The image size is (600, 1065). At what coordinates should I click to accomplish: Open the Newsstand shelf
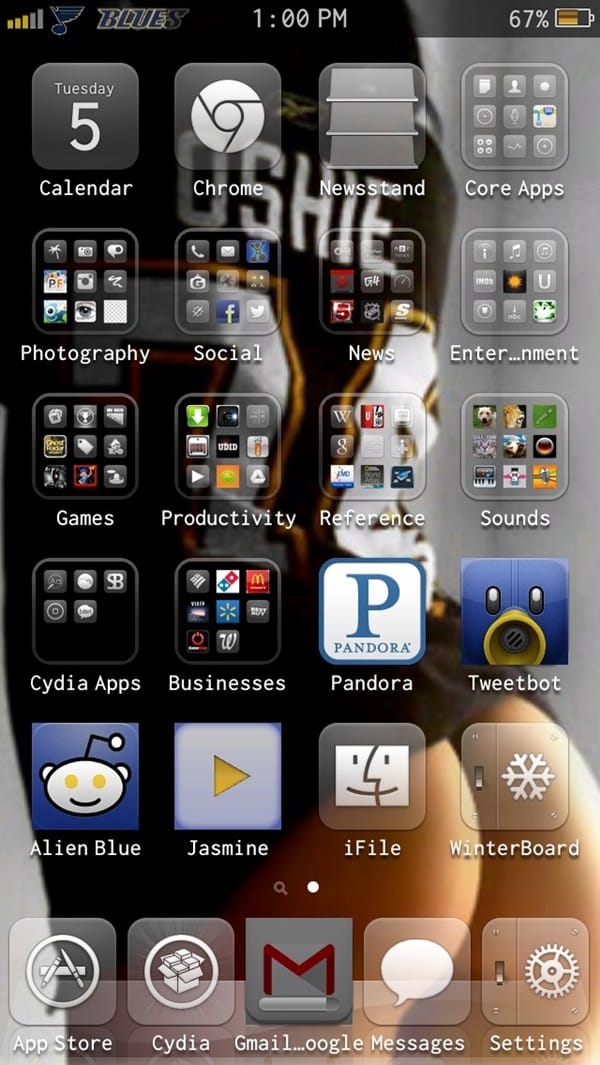pos(372,117)
